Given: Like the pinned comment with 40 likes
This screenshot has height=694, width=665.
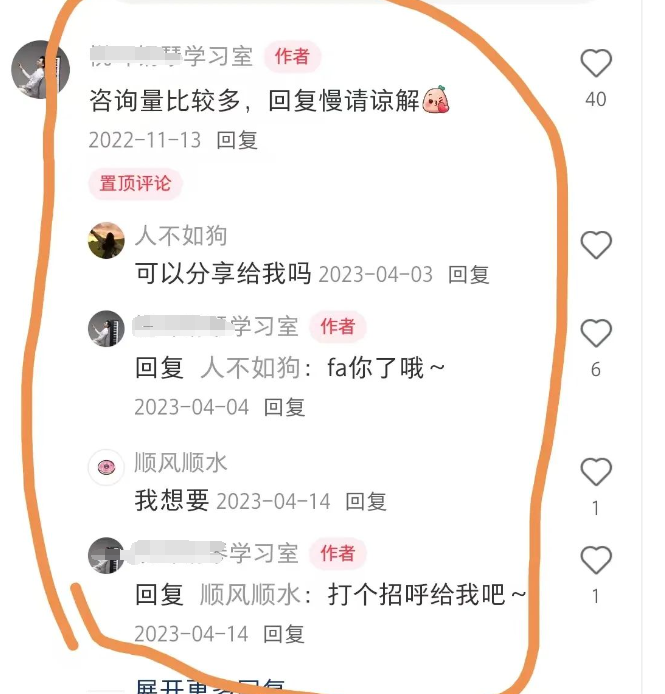Looking at the screenshot, I should click(596, 64).
